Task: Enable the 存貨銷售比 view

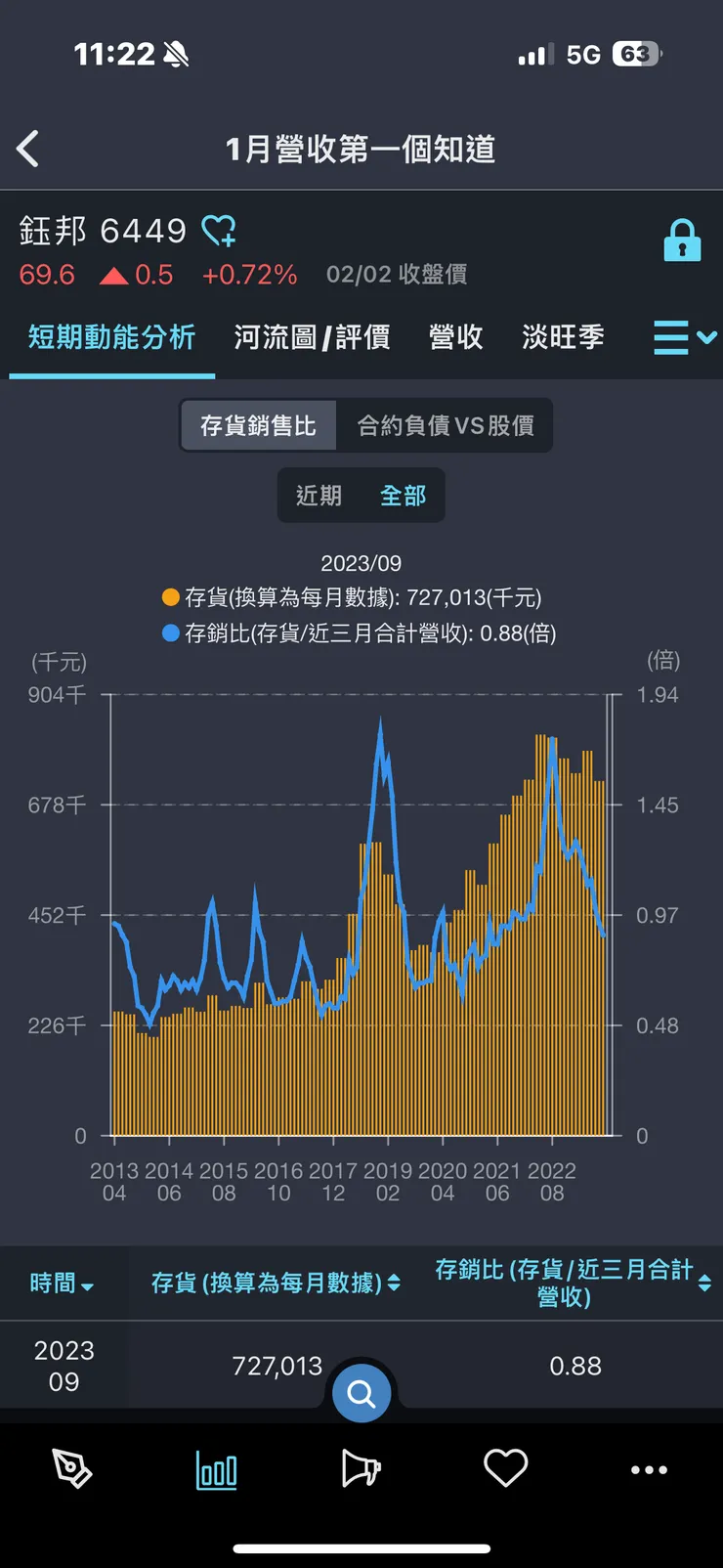Action: click(x=258, y=425)
